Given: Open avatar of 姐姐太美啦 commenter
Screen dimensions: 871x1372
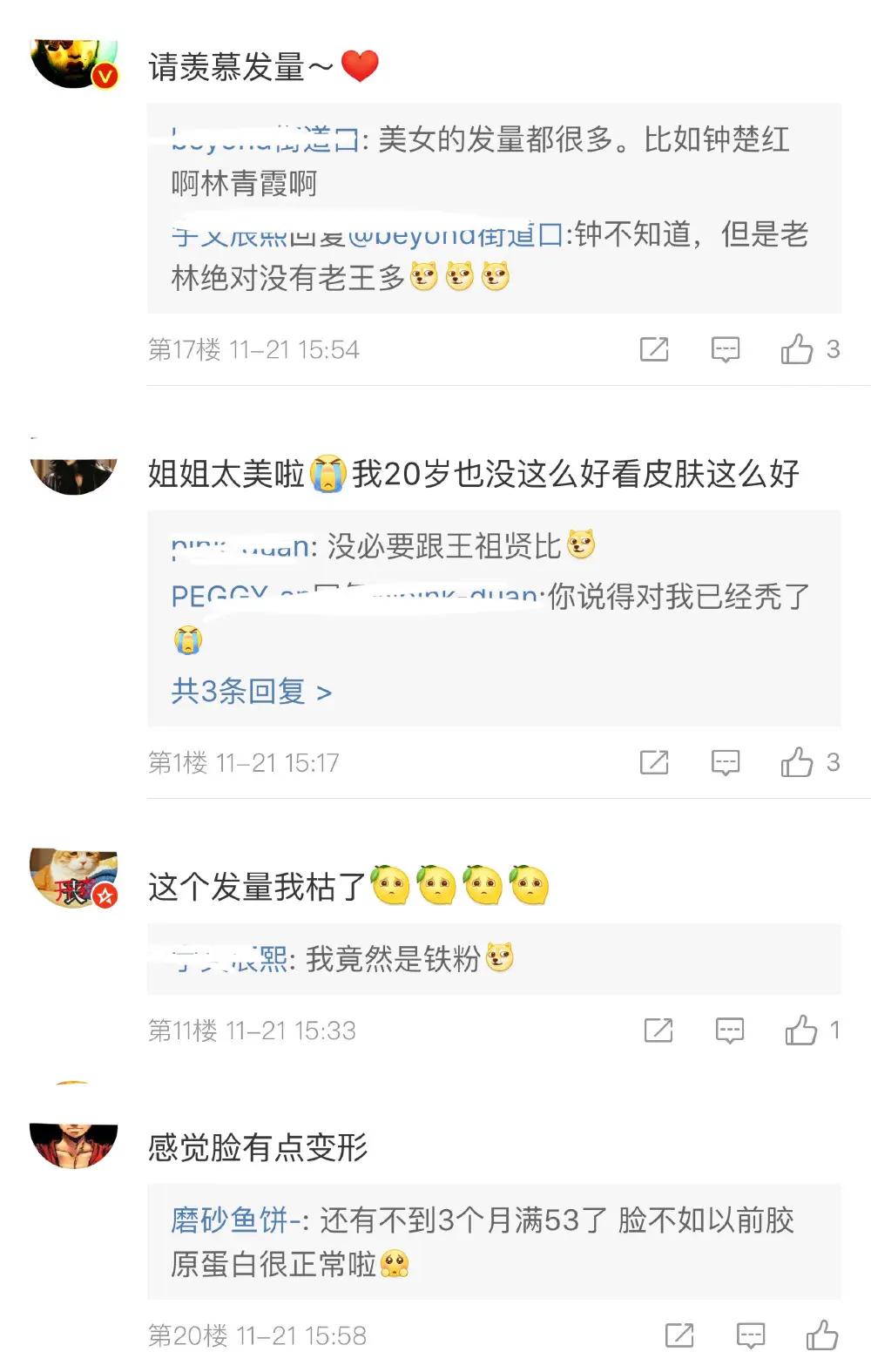Looking at the screenshot, I should coord(74,476).
